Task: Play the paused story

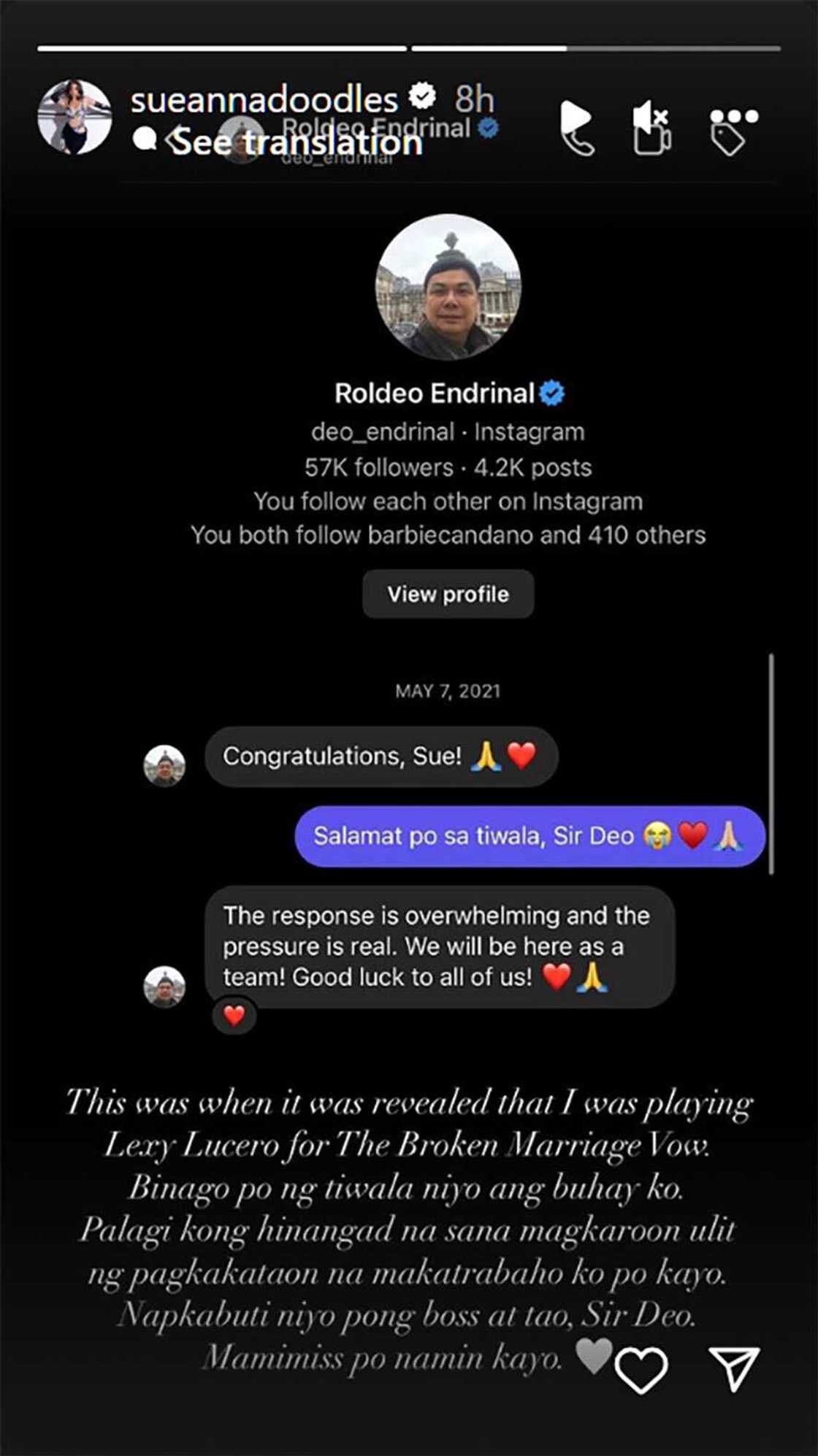Action: click(x=576, y=117)
